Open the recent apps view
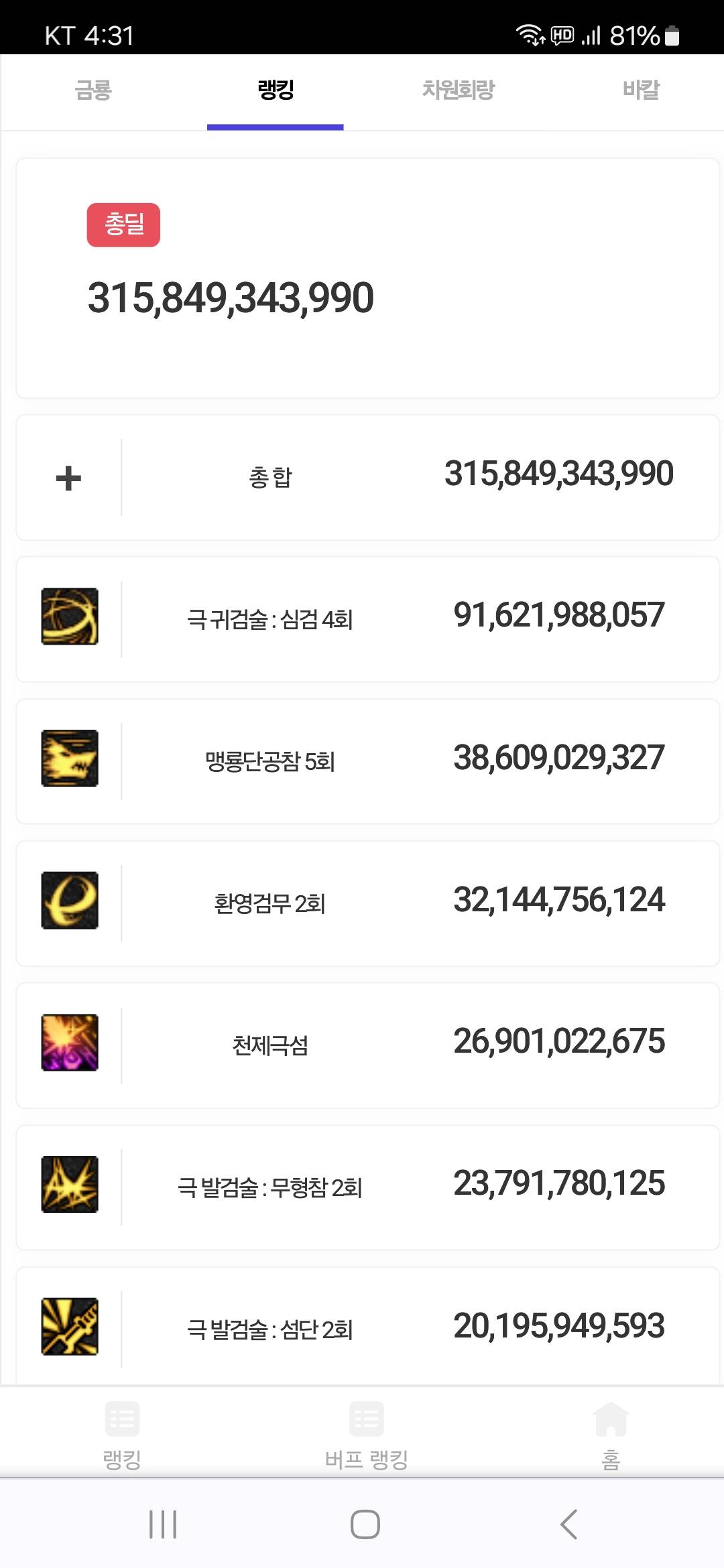Image resolution: width=724 pixels, height=1568 pixels. coord(163,1524)
